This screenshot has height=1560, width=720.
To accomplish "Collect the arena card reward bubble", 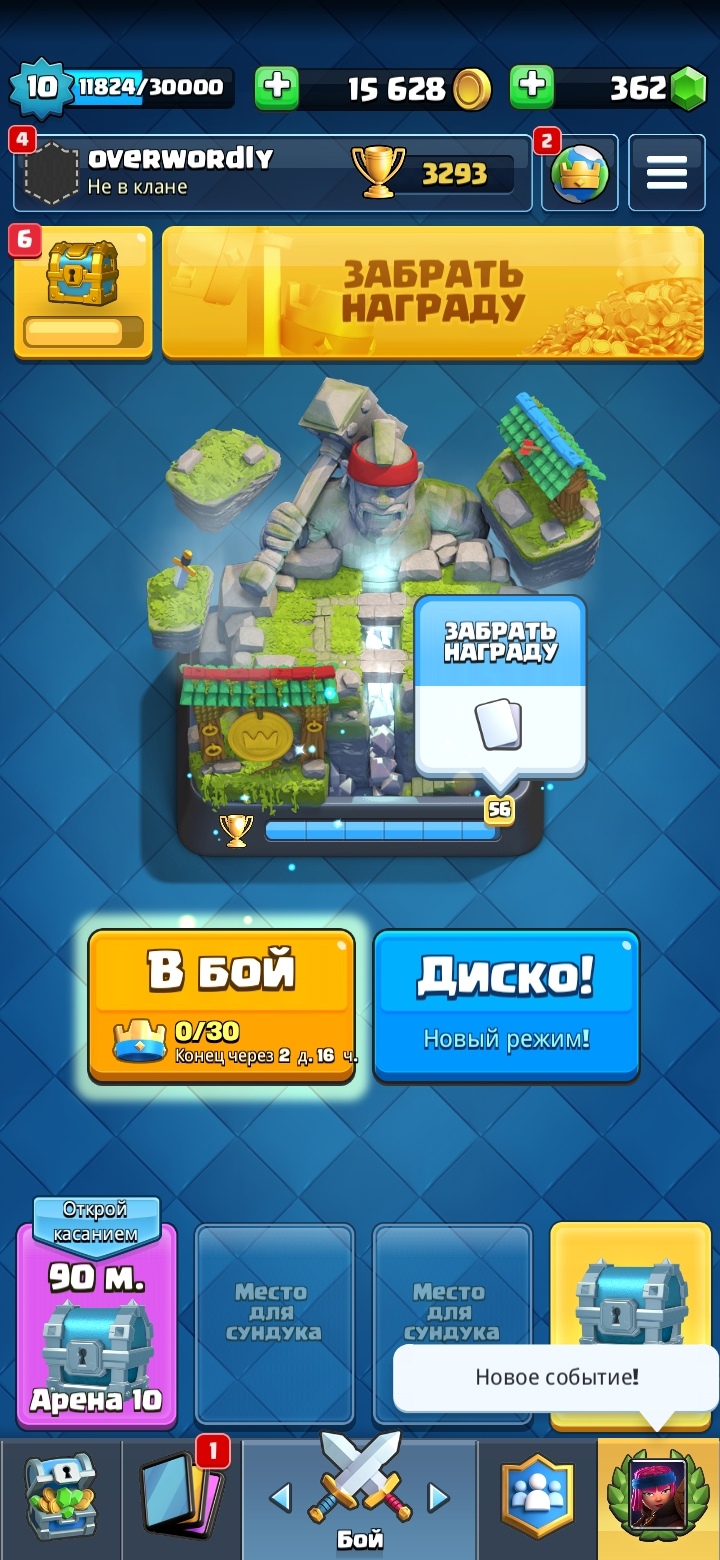I will [x=500, y=686].
